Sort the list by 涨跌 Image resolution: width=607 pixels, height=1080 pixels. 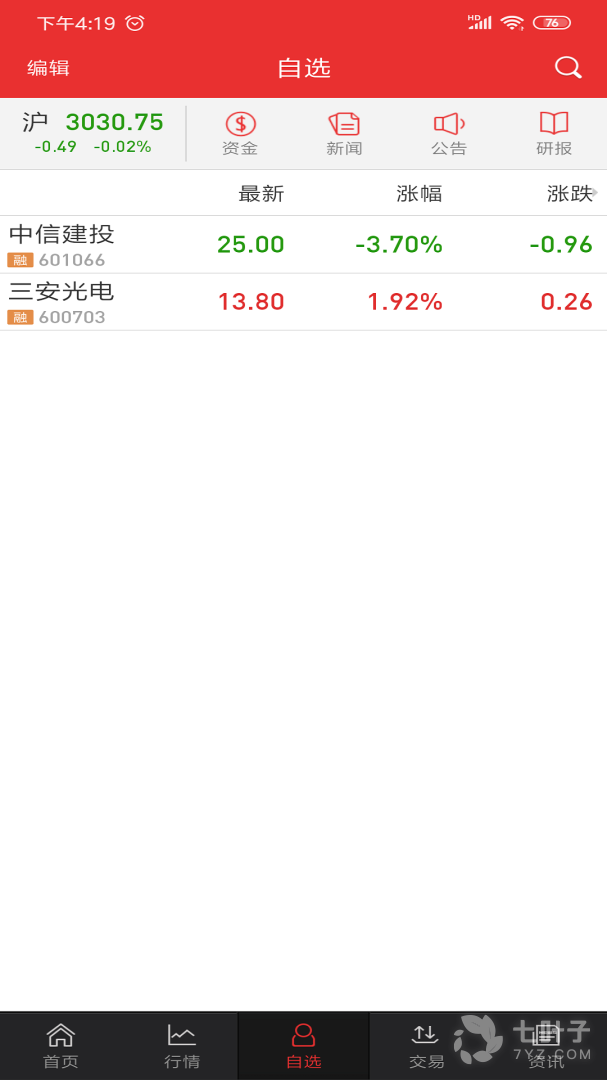point(570,194)
